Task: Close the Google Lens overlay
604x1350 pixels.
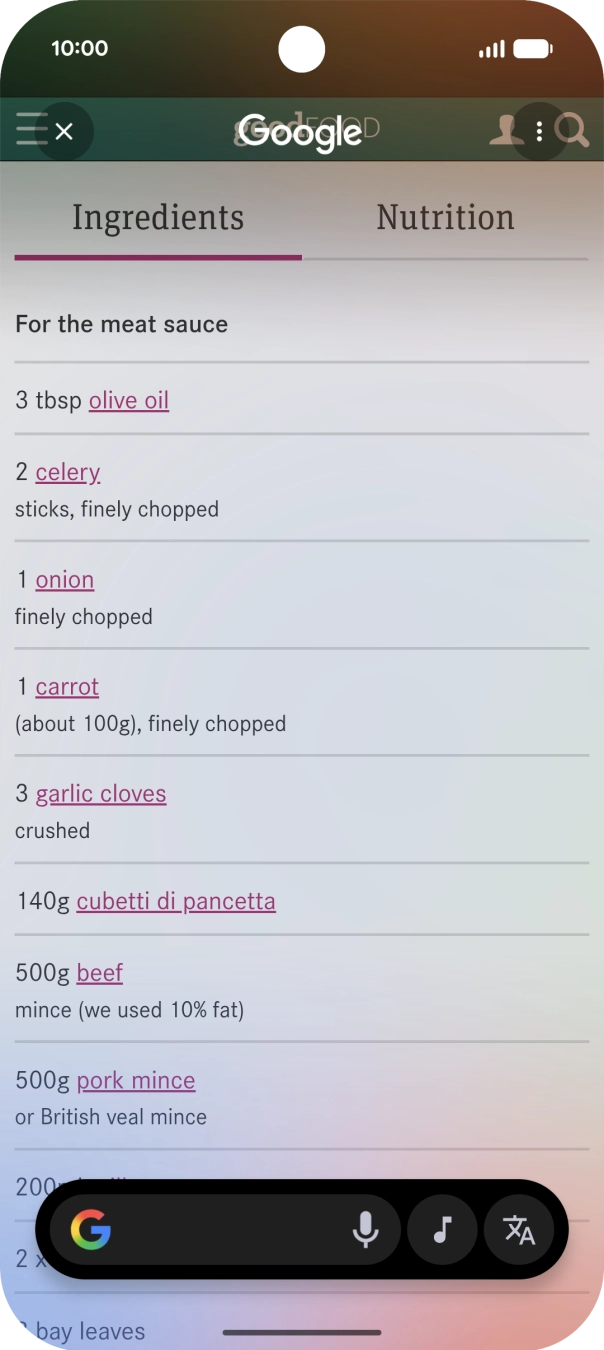Action: pyautogui.click(x=64, y=132)
